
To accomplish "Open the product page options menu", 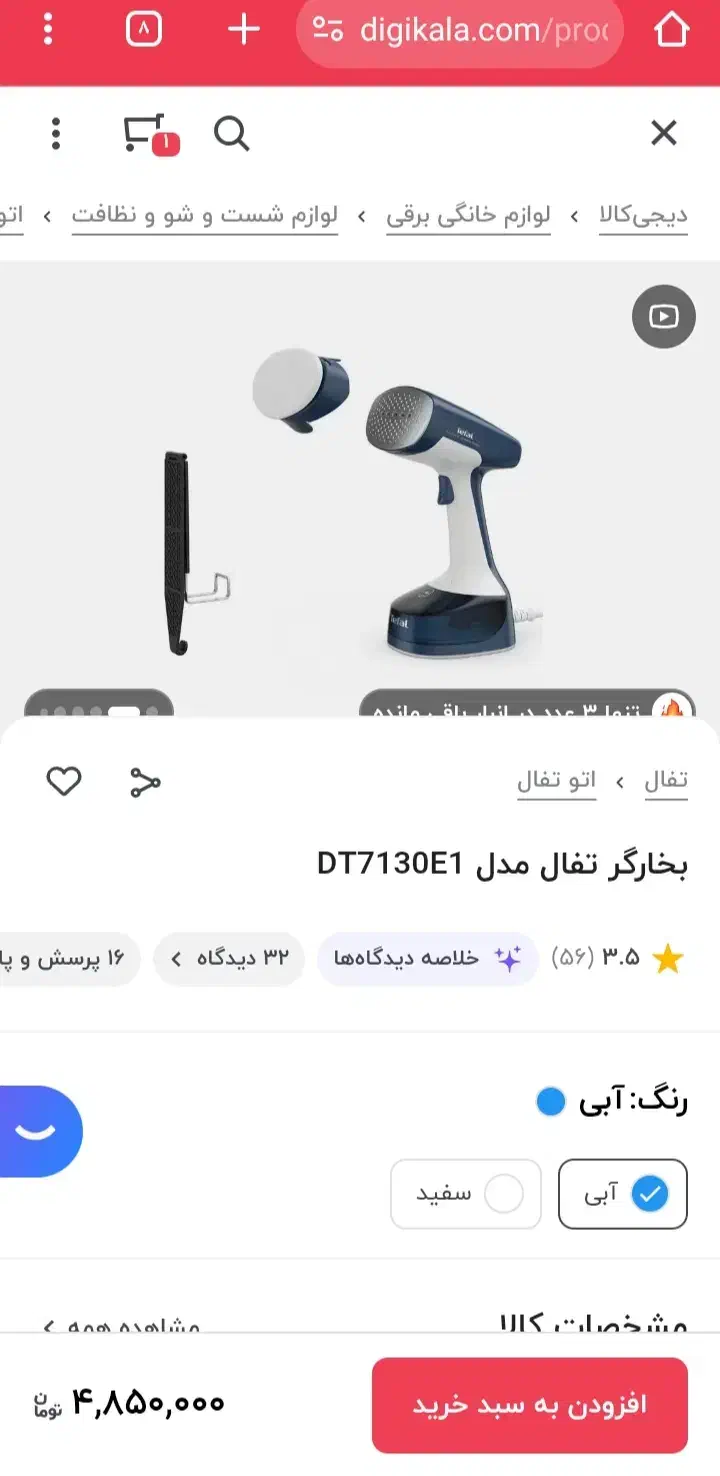I will click(x=56, y=133).
